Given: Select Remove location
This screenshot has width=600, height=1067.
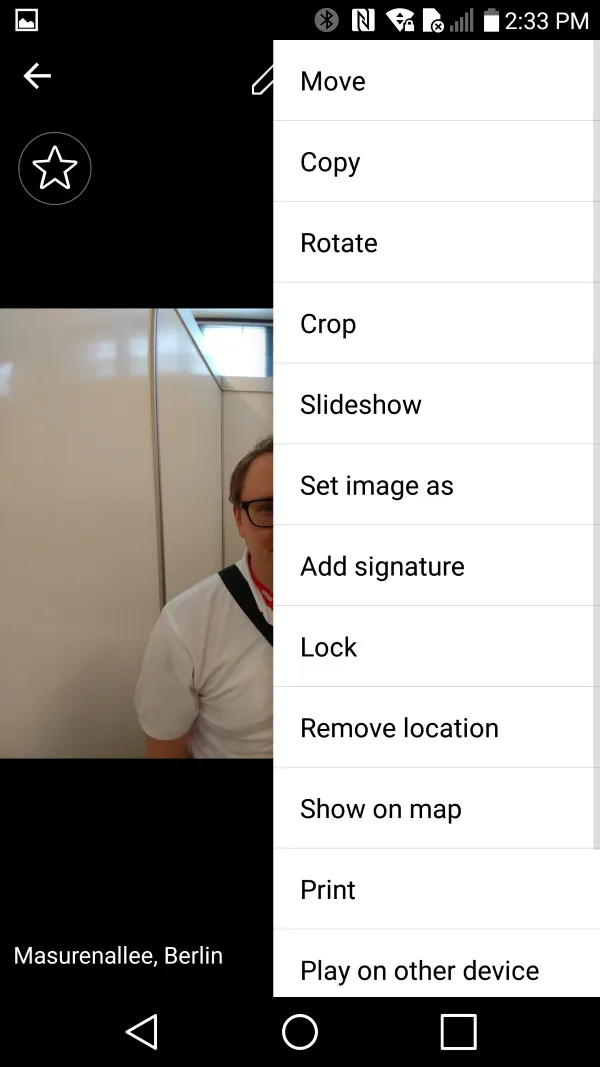Looking at the screenshot, I should [436, 728].
